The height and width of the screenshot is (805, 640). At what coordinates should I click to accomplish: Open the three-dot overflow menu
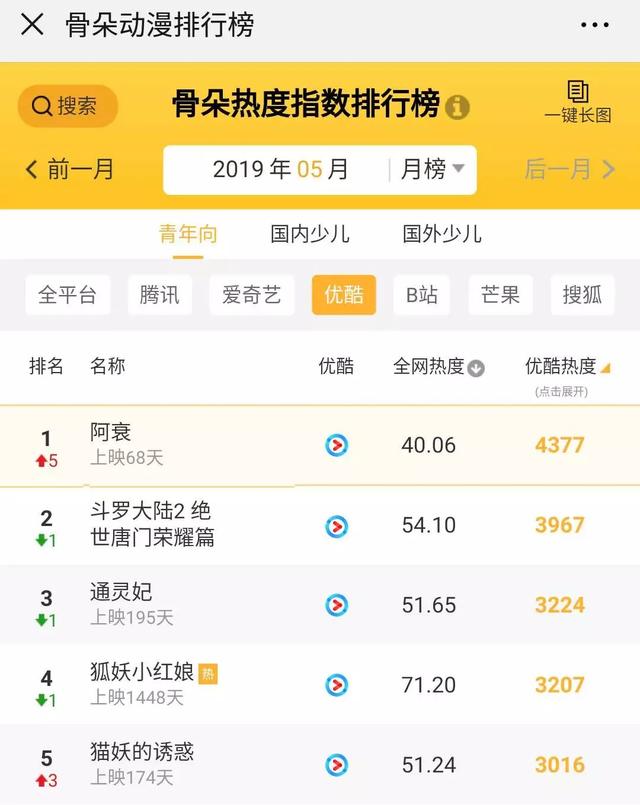tap(594, 25)
